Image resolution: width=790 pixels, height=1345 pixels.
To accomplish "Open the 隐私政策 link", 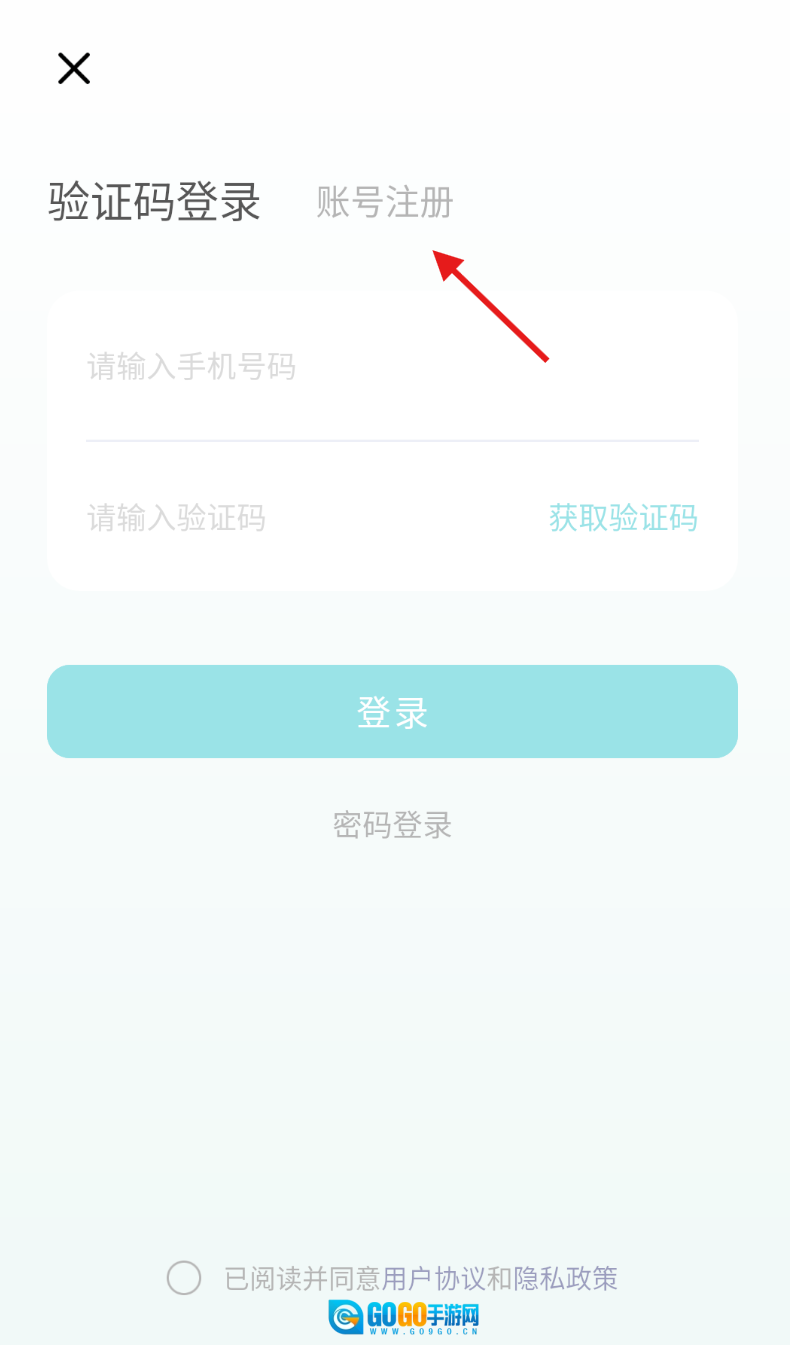I will [566, 1278].
